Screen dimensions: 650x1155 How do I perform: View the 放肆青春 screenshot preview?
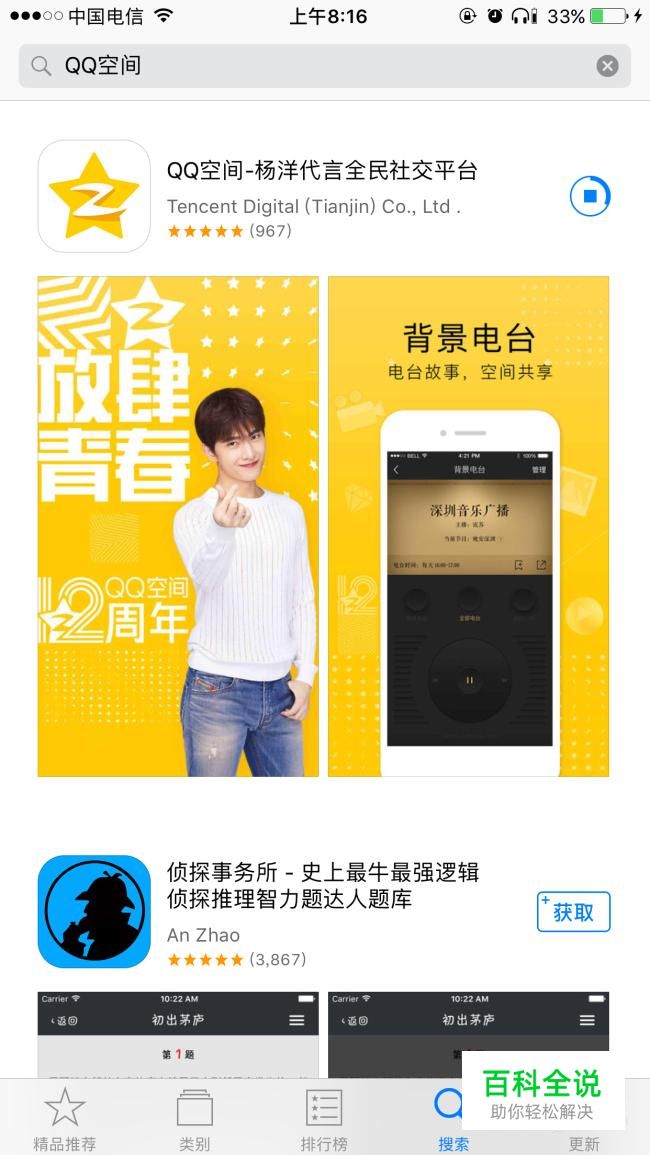click(178, 526)
